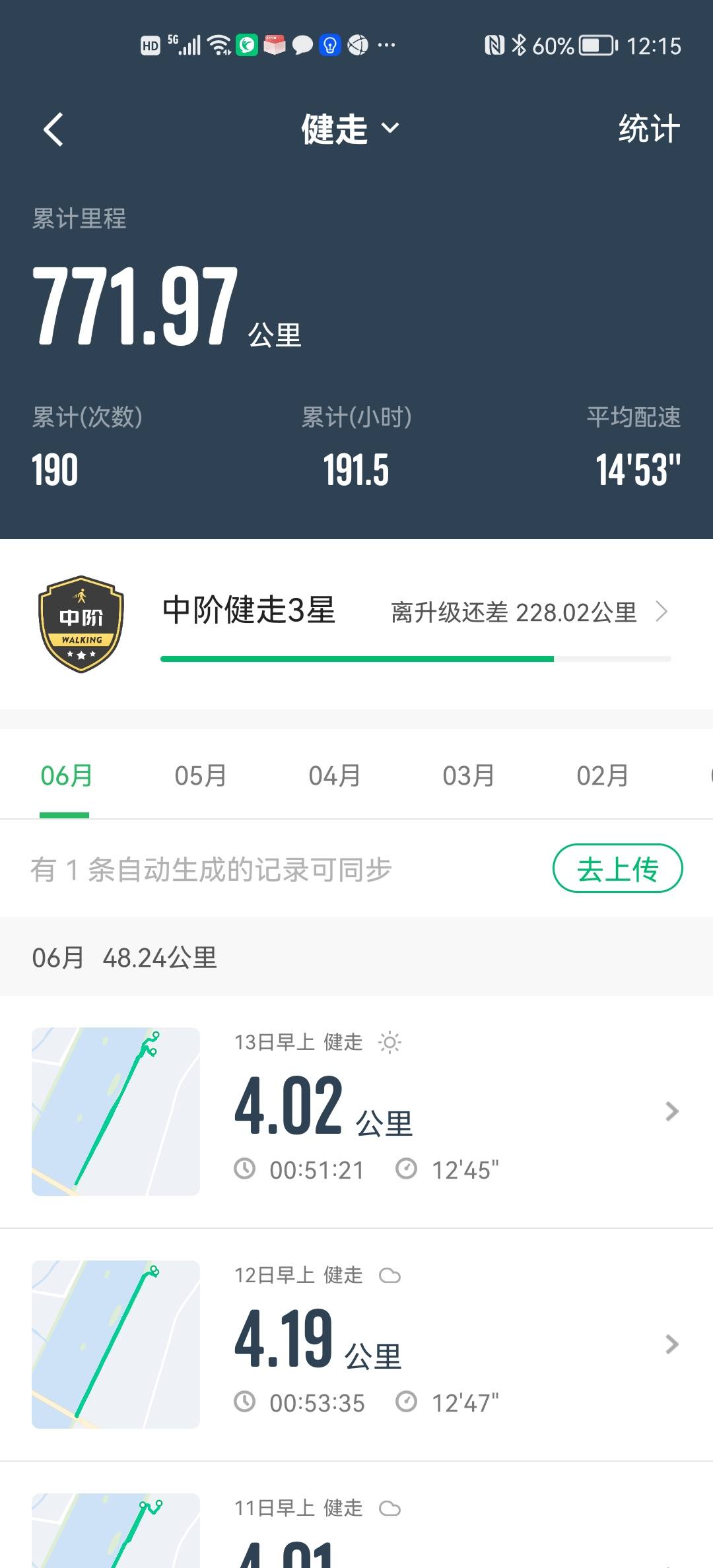
Task: Open details of the 4.02 km walk
Action: click(x=671, y=1111)
